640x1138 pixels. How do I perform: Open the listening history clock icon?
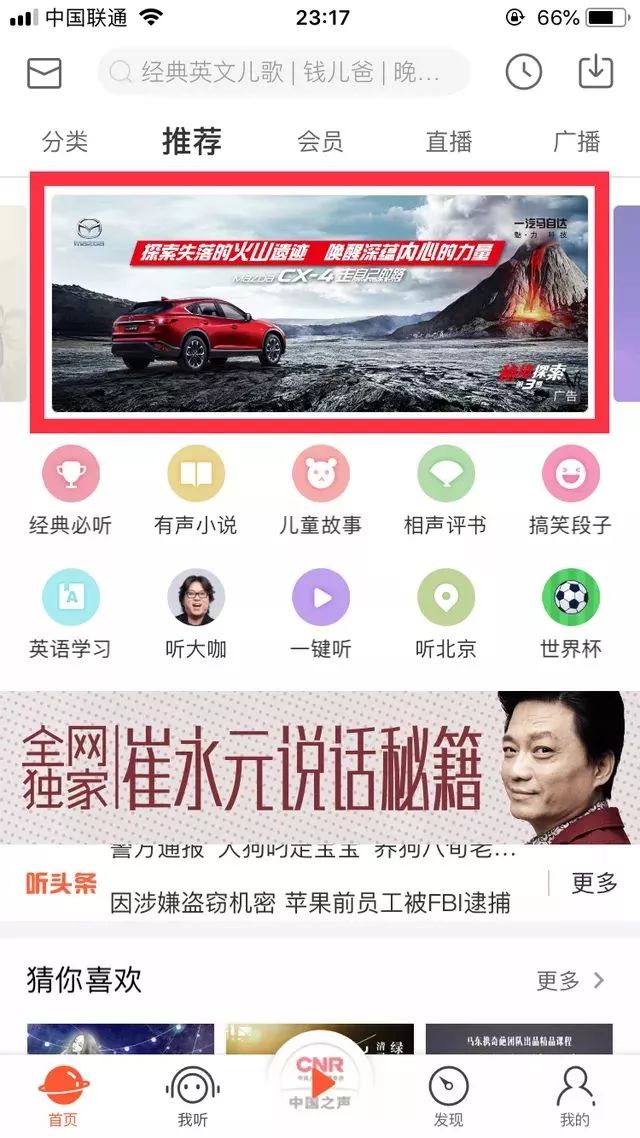point(523,72)
